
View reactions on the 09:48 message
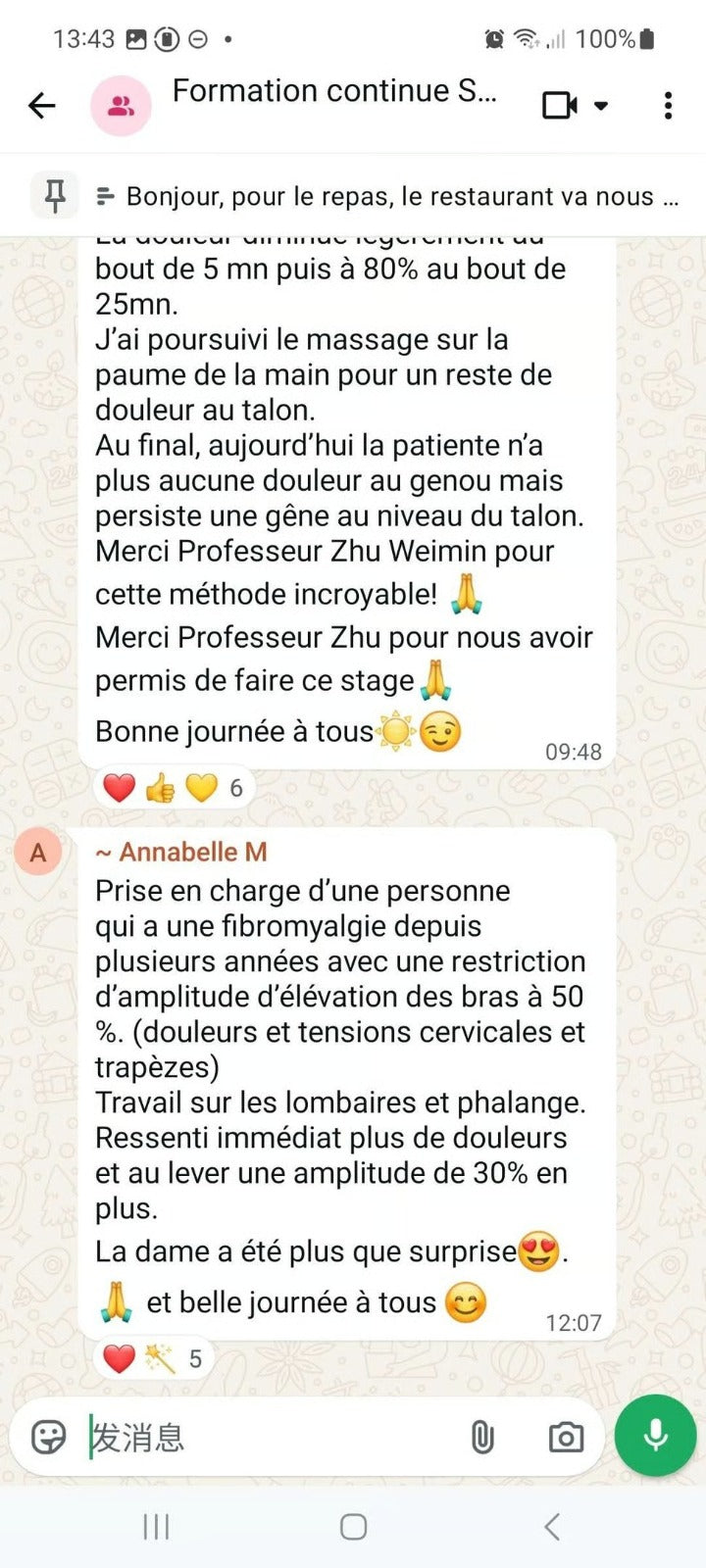[173, 787]
